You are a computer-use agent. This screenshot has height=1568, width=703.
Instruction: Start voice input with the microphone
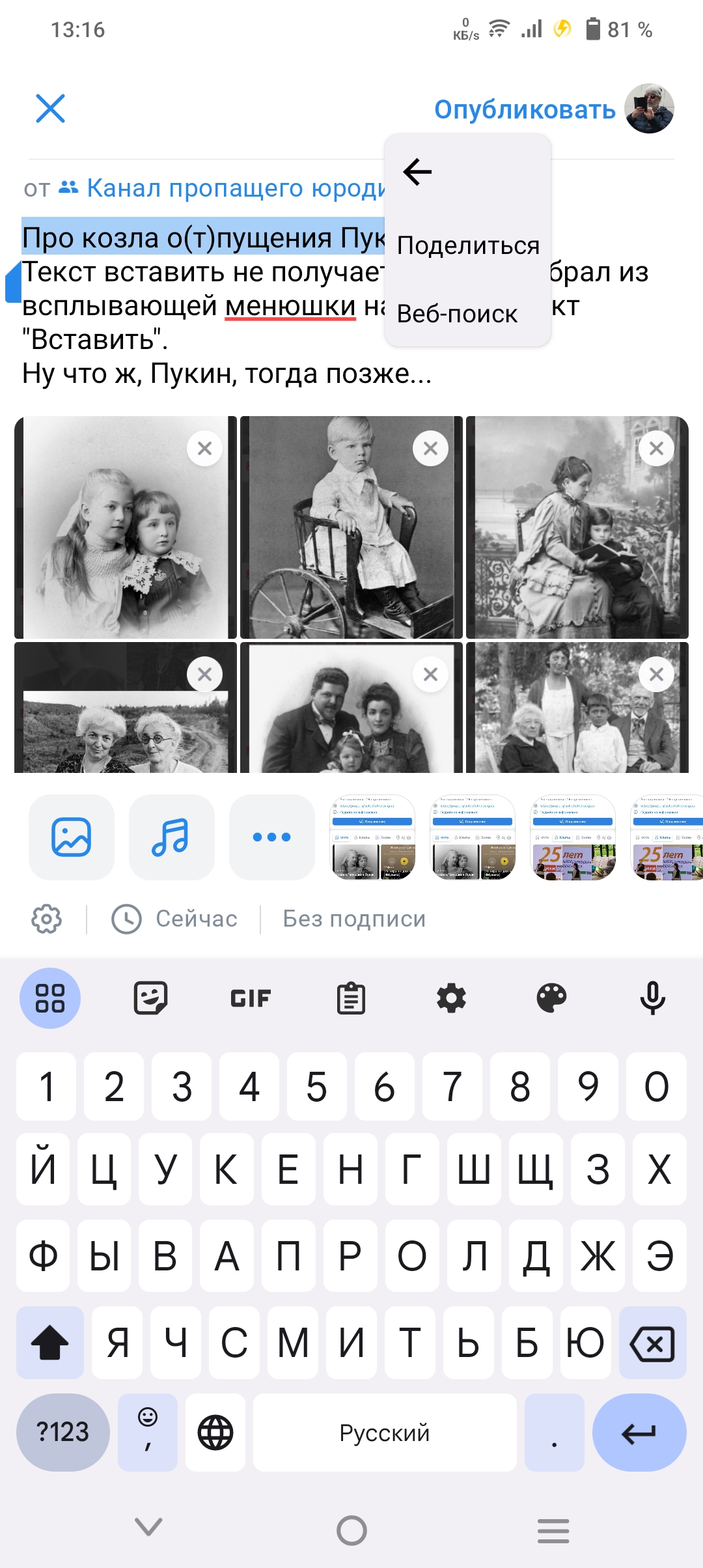652,998
